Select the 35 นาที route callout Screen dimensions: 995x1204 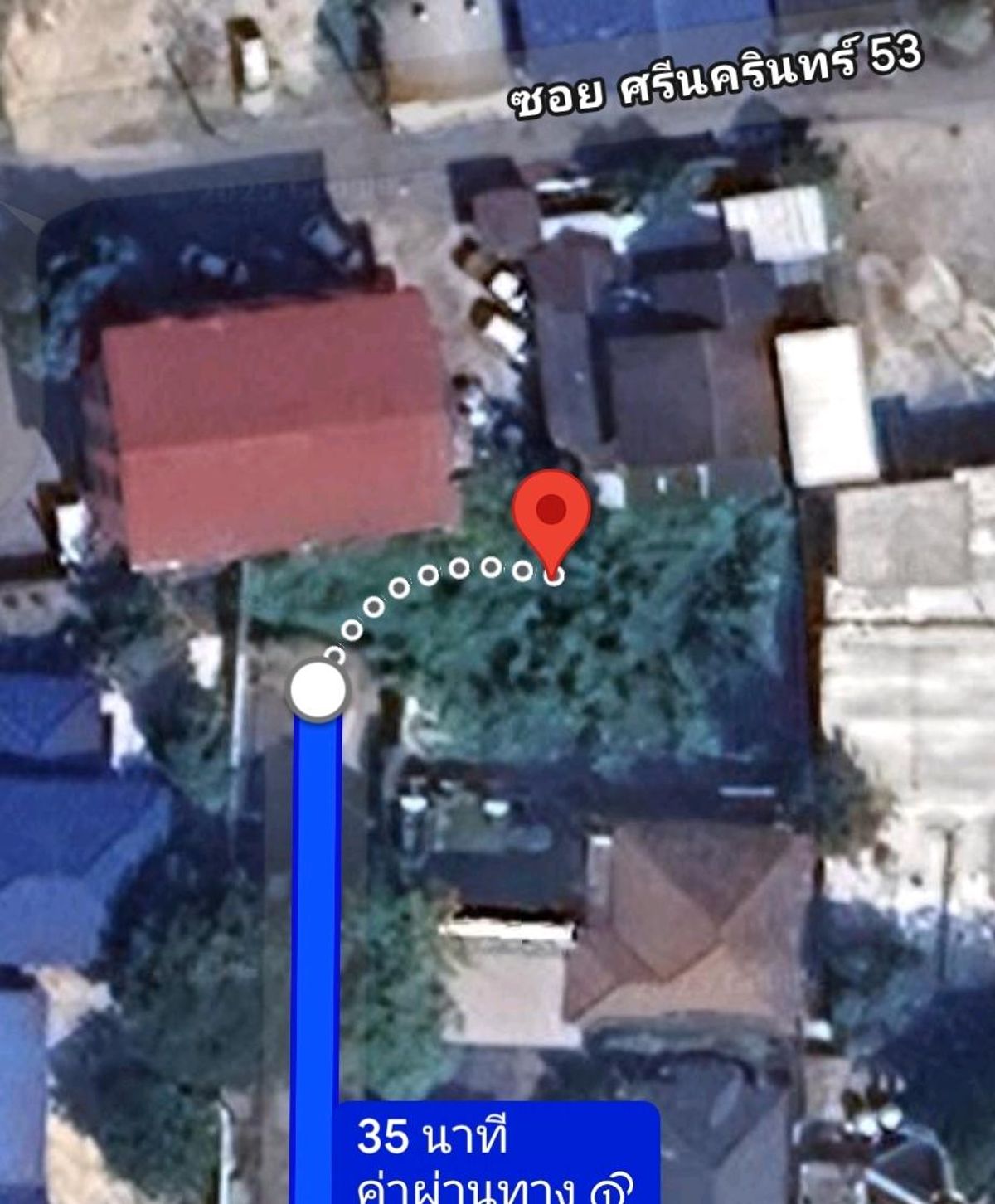[498, 1156]
